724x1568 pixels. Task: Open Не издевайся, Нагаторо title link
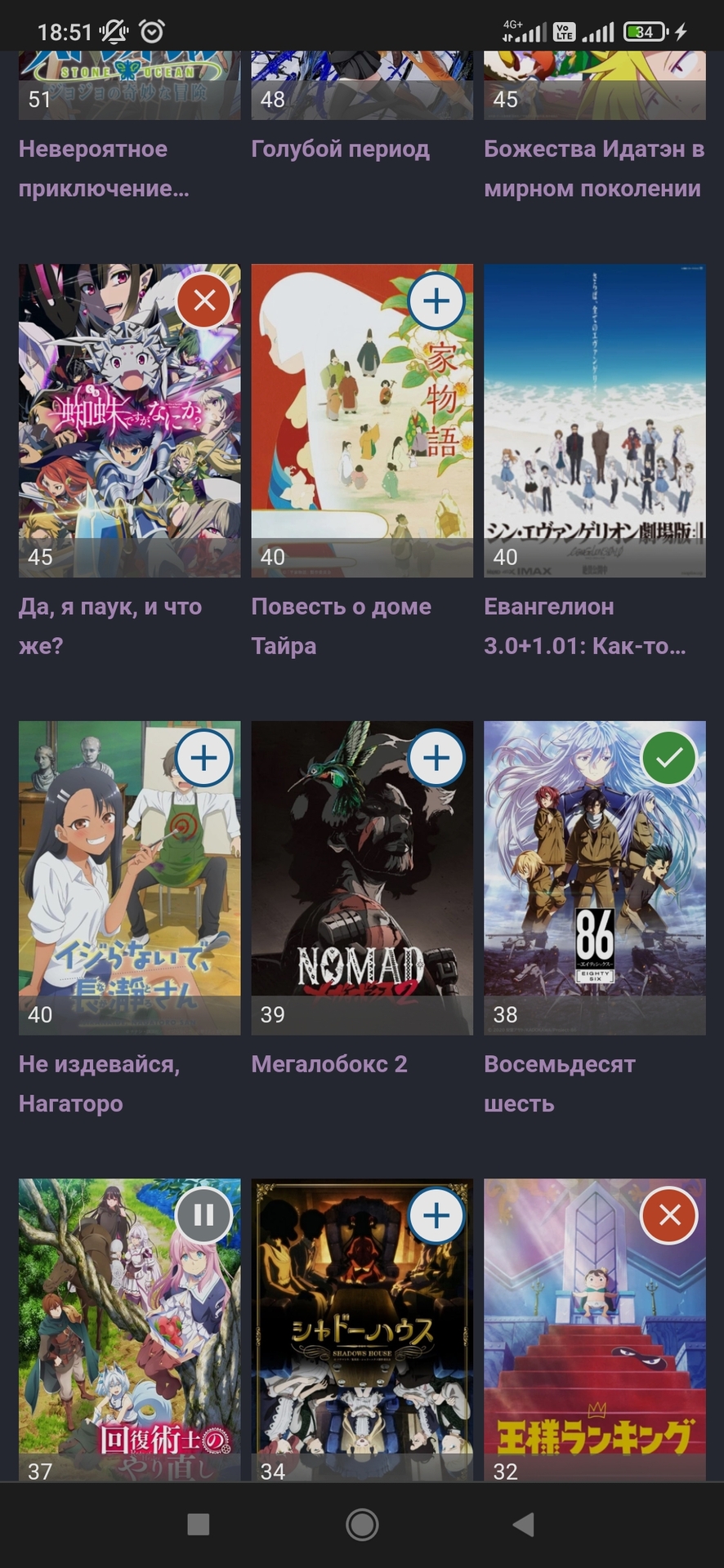click(99, 1083)
